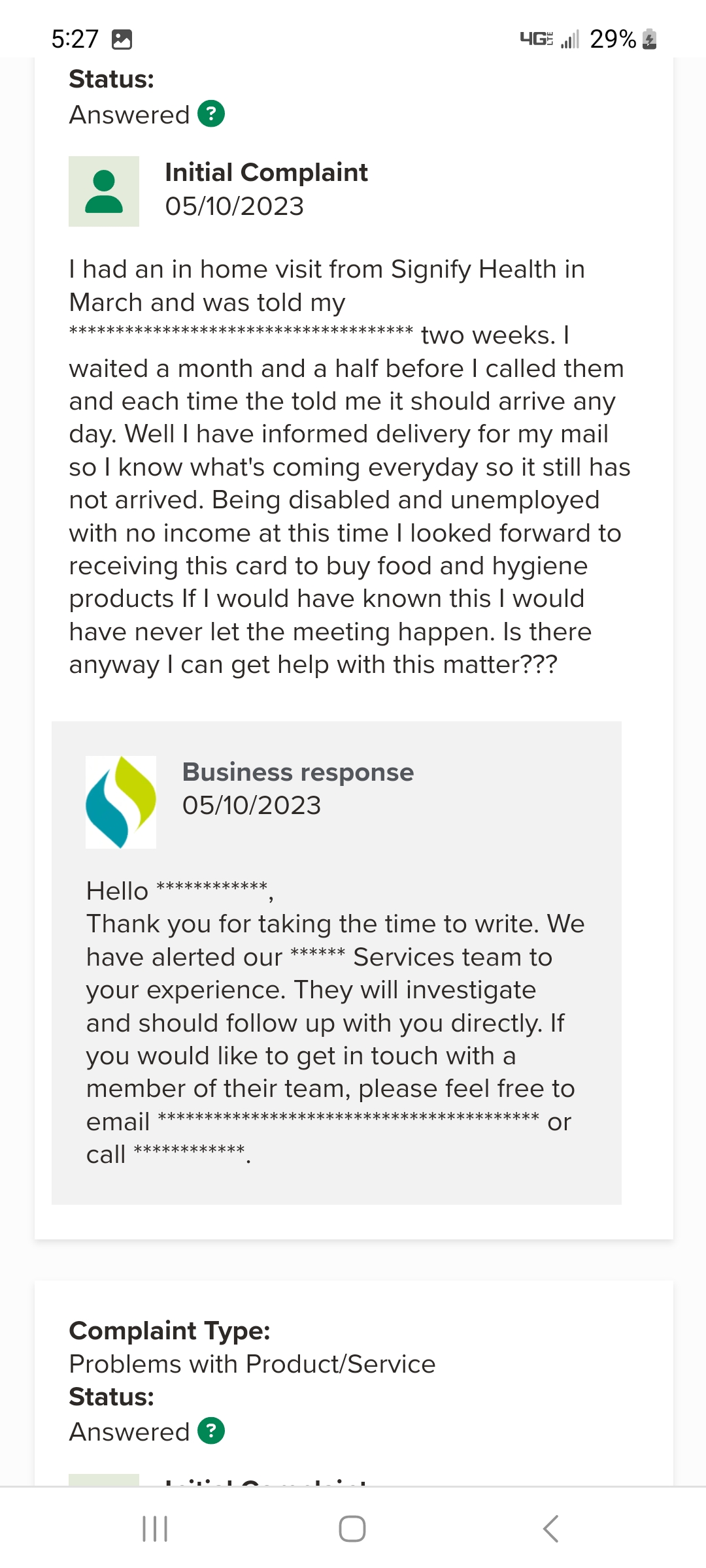Open the help tooltip next to first Answered status
Viewport: 706px width, 1568px height.
click(x=210, y=114)
